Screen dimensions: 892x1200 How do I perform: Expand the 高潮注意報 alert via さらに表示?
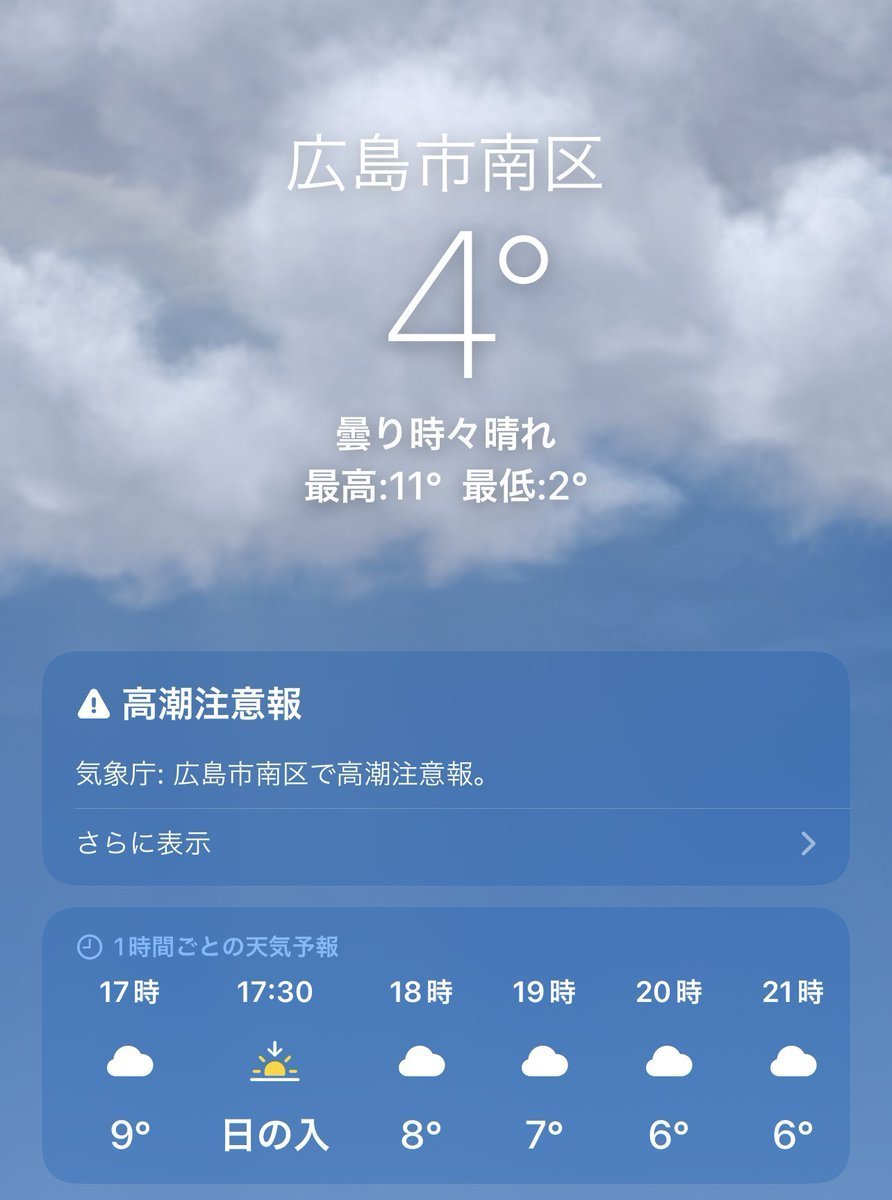(445, 844)
